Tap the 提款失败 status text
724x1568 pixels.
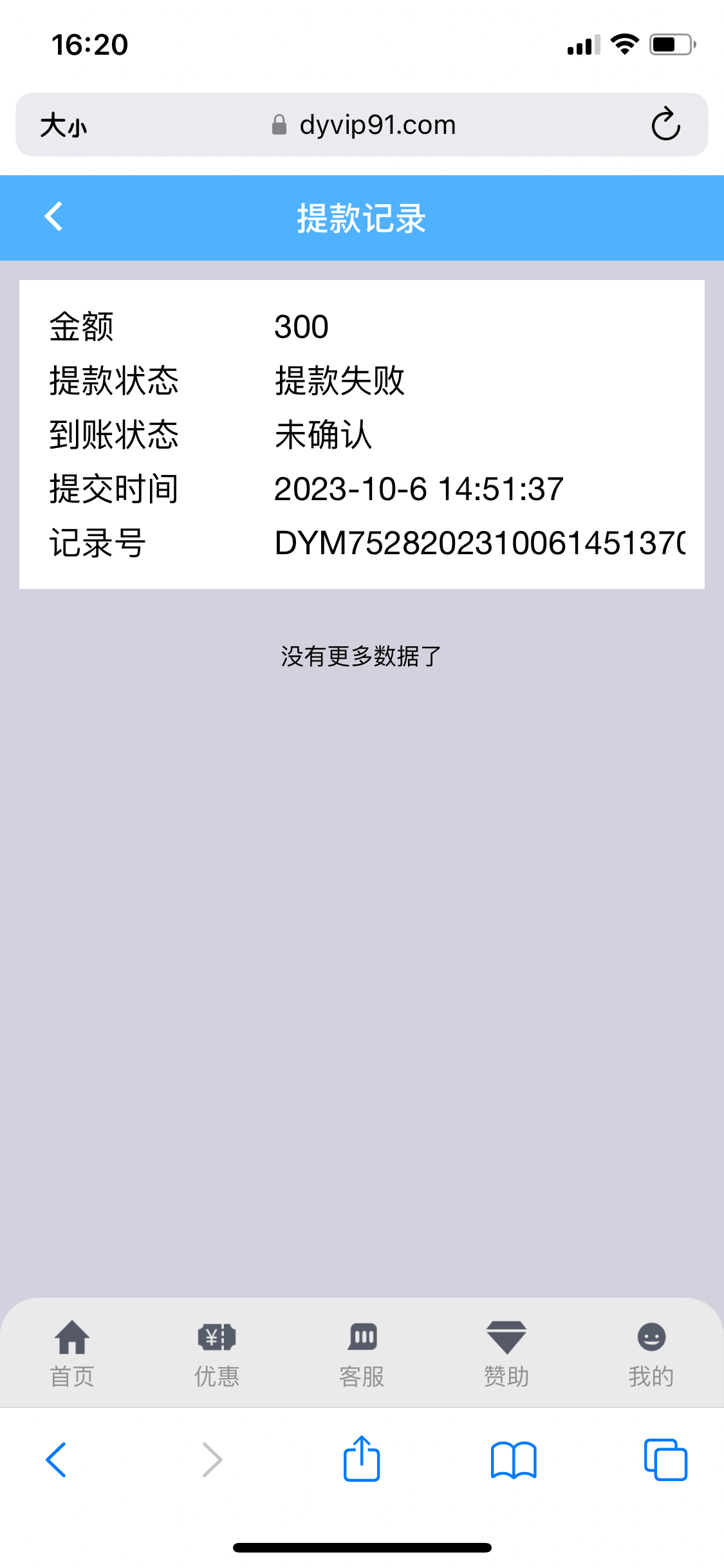click(x=339, y=381)
